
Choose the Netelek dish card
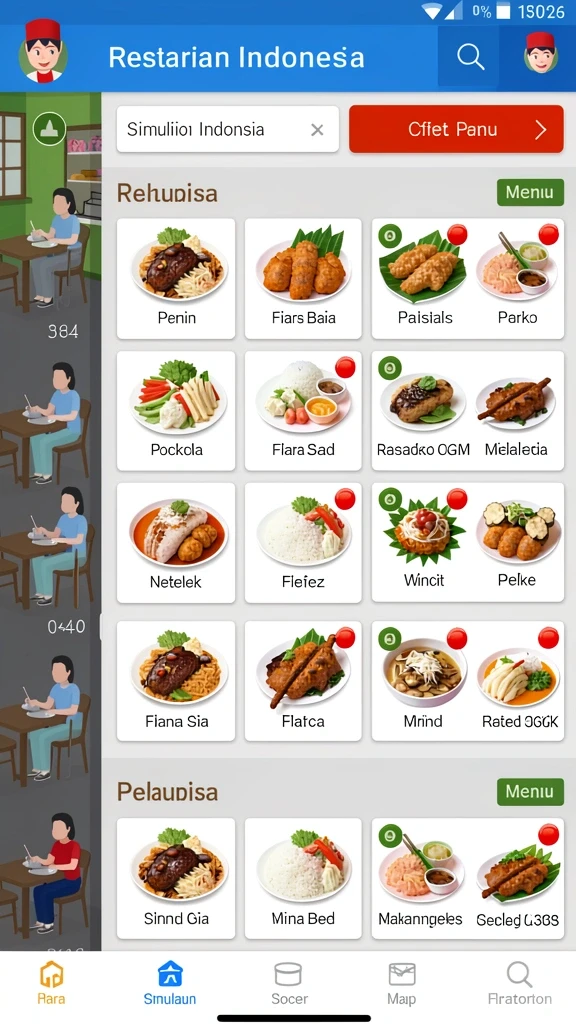tap(176, 543)
